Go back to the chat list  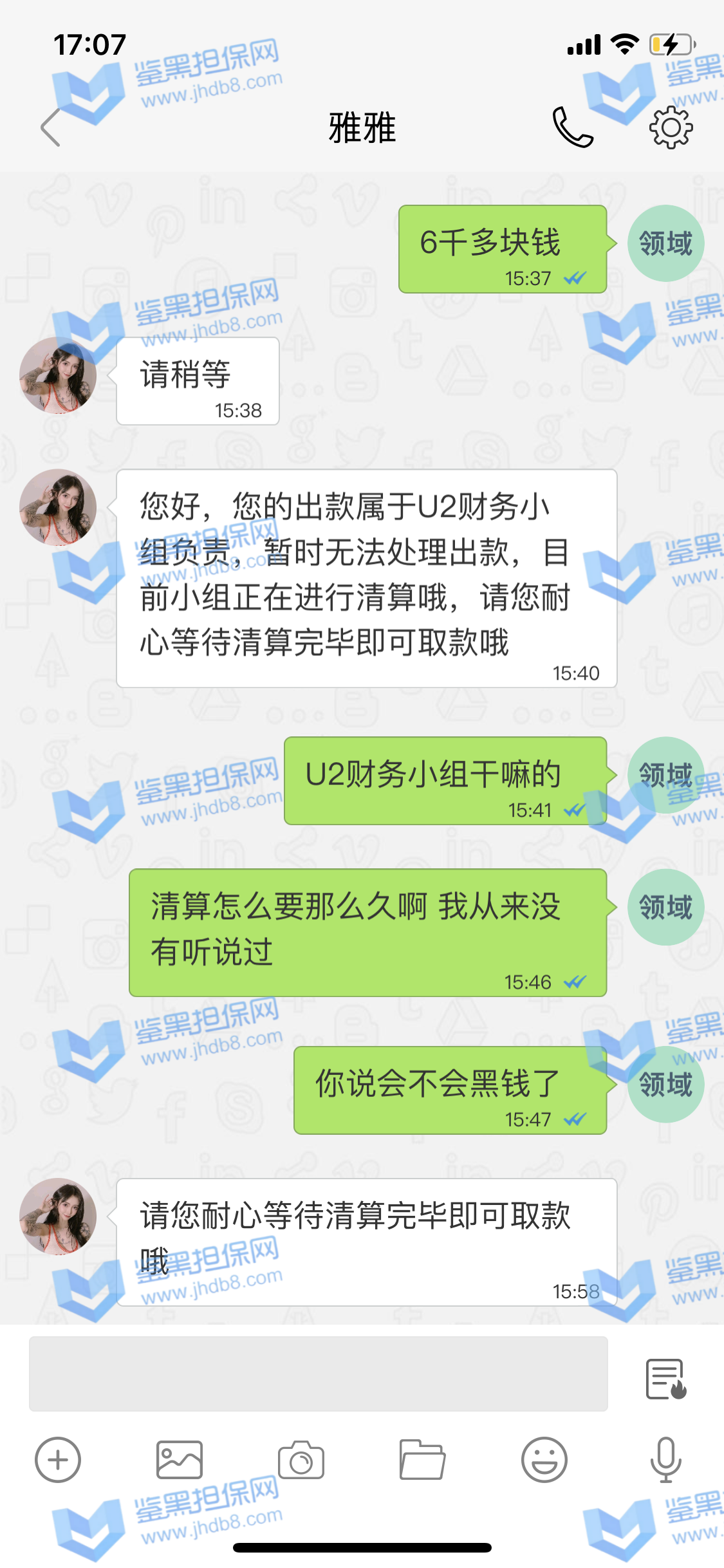[50, 127]
